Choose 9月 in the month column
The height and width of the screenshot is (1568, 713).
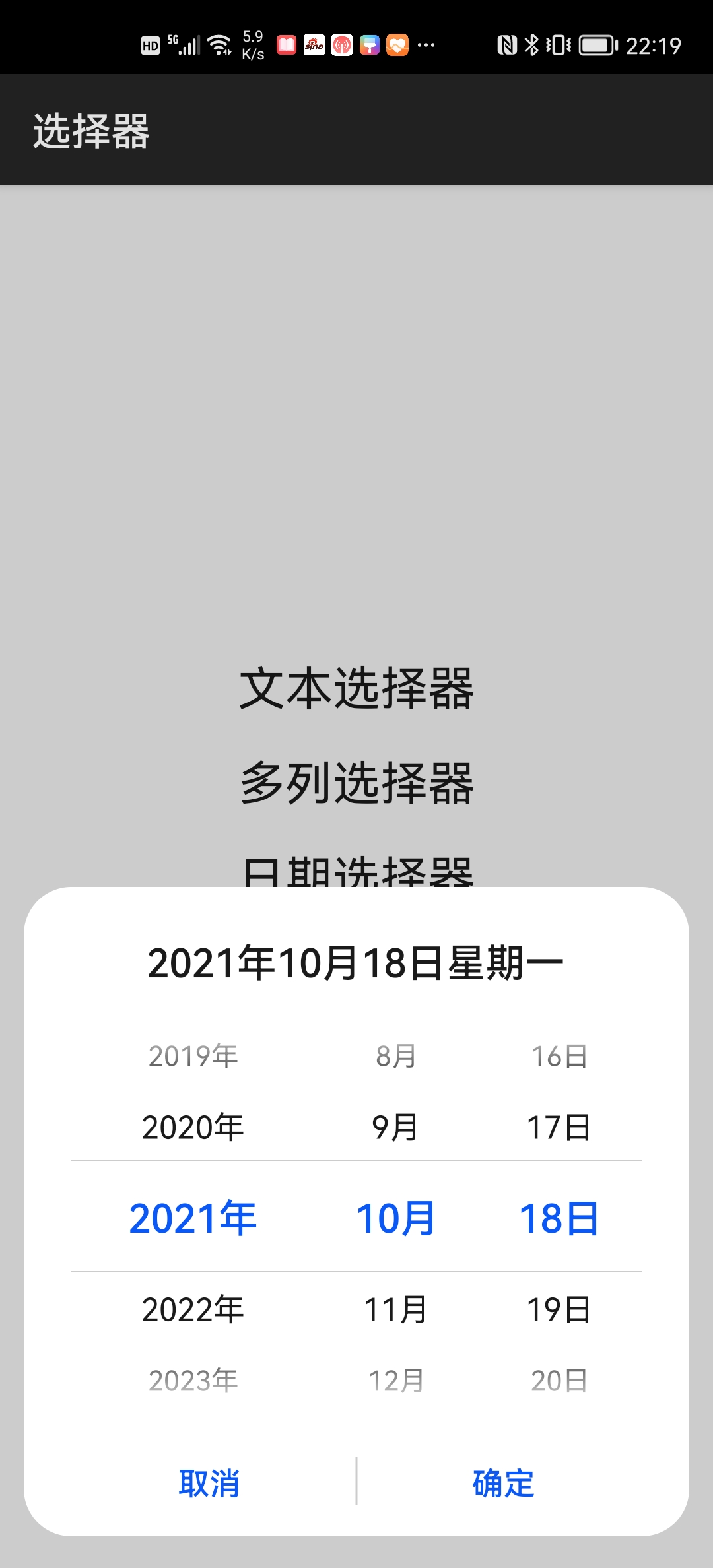(395, 1127)
